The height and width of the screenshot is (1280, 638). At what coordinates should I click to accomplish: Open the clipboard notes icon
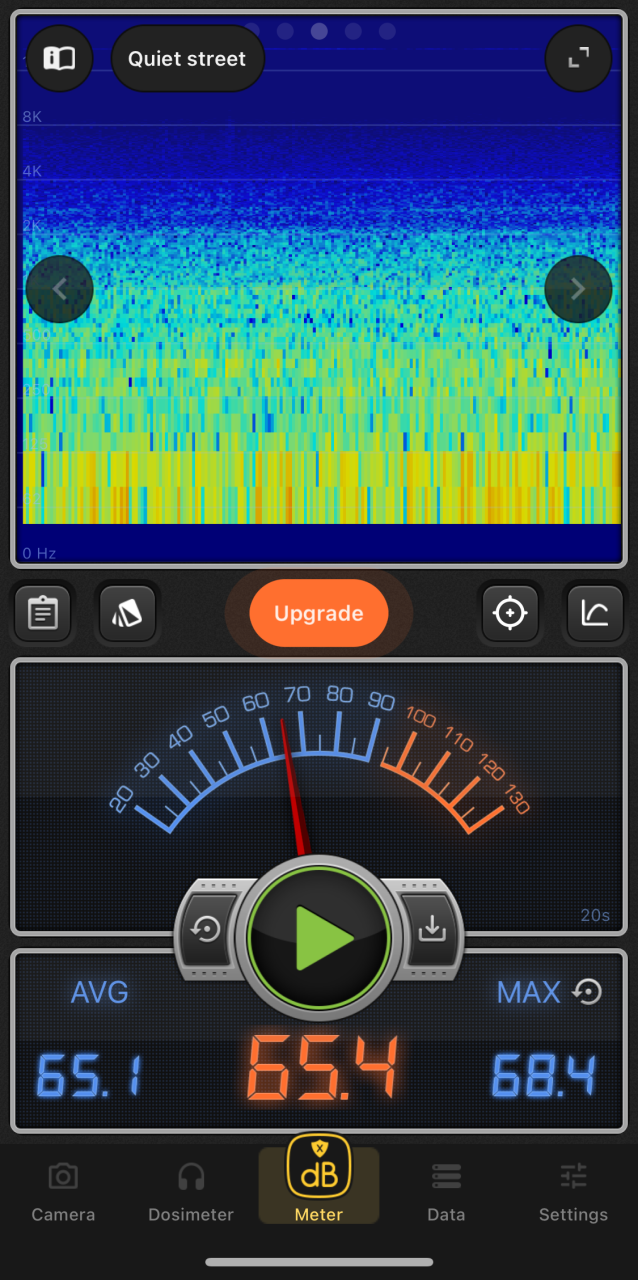click(x=42, y=612)
